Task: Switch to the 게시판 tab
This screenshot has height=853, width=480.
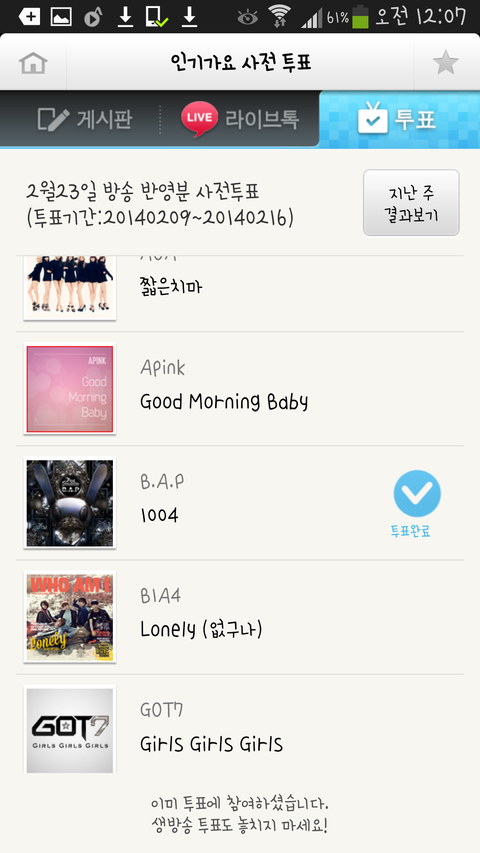Action: coord(85,119)
